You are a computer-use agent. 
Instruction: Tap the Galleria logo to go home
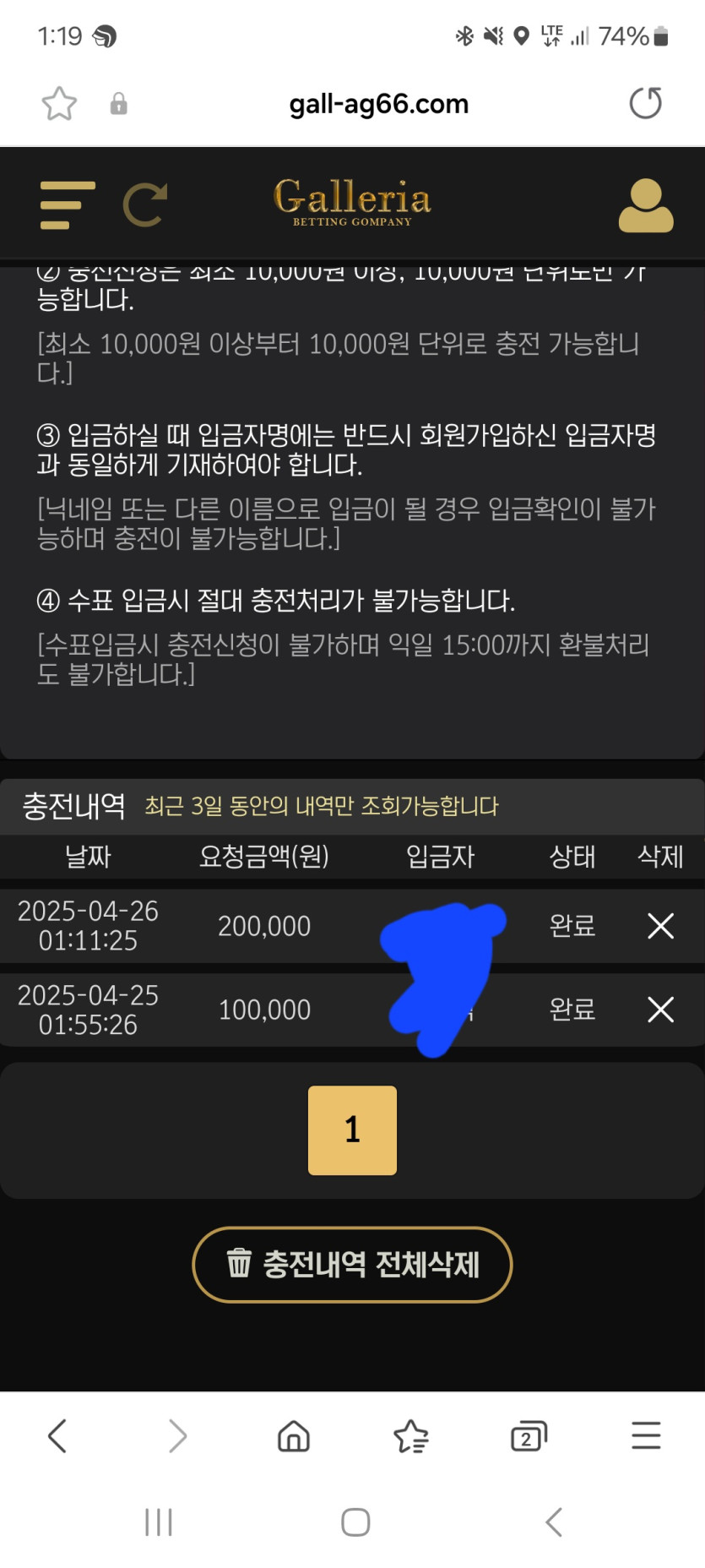pos(352,202)
